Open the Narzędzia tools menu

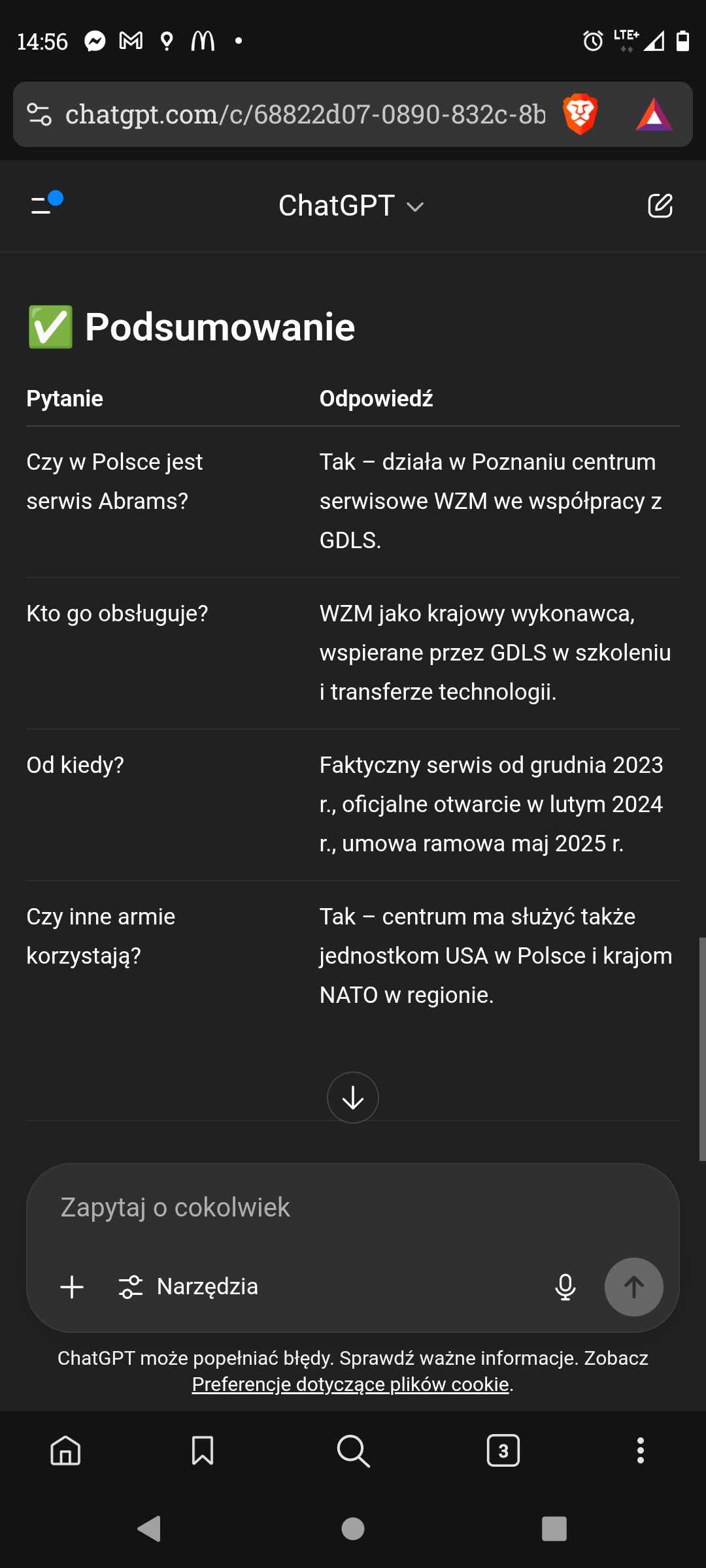click(x=188, y=1287)
